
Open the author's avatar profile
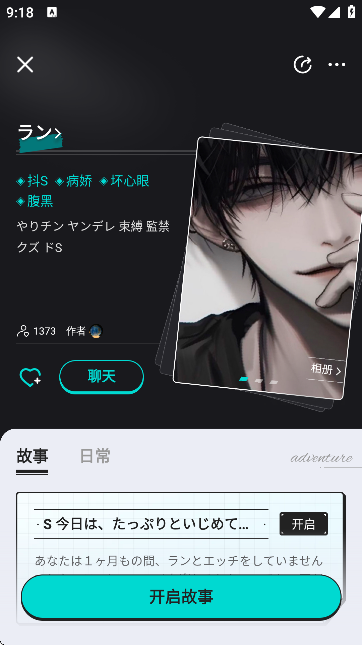(96, 331)
